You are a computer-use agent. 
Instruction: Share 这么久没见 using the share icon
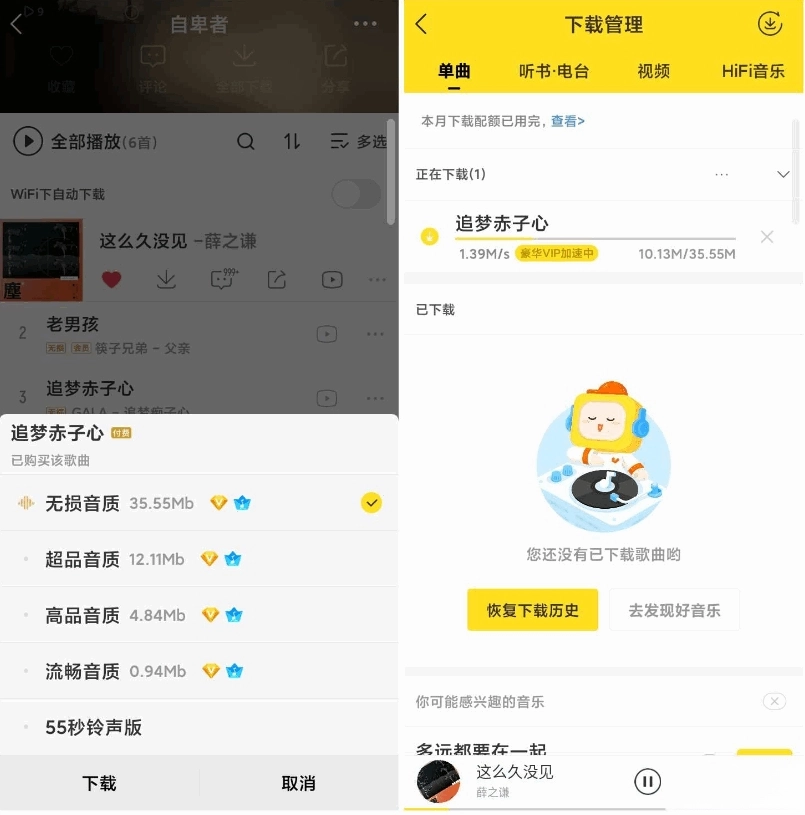tap(277, 280)
